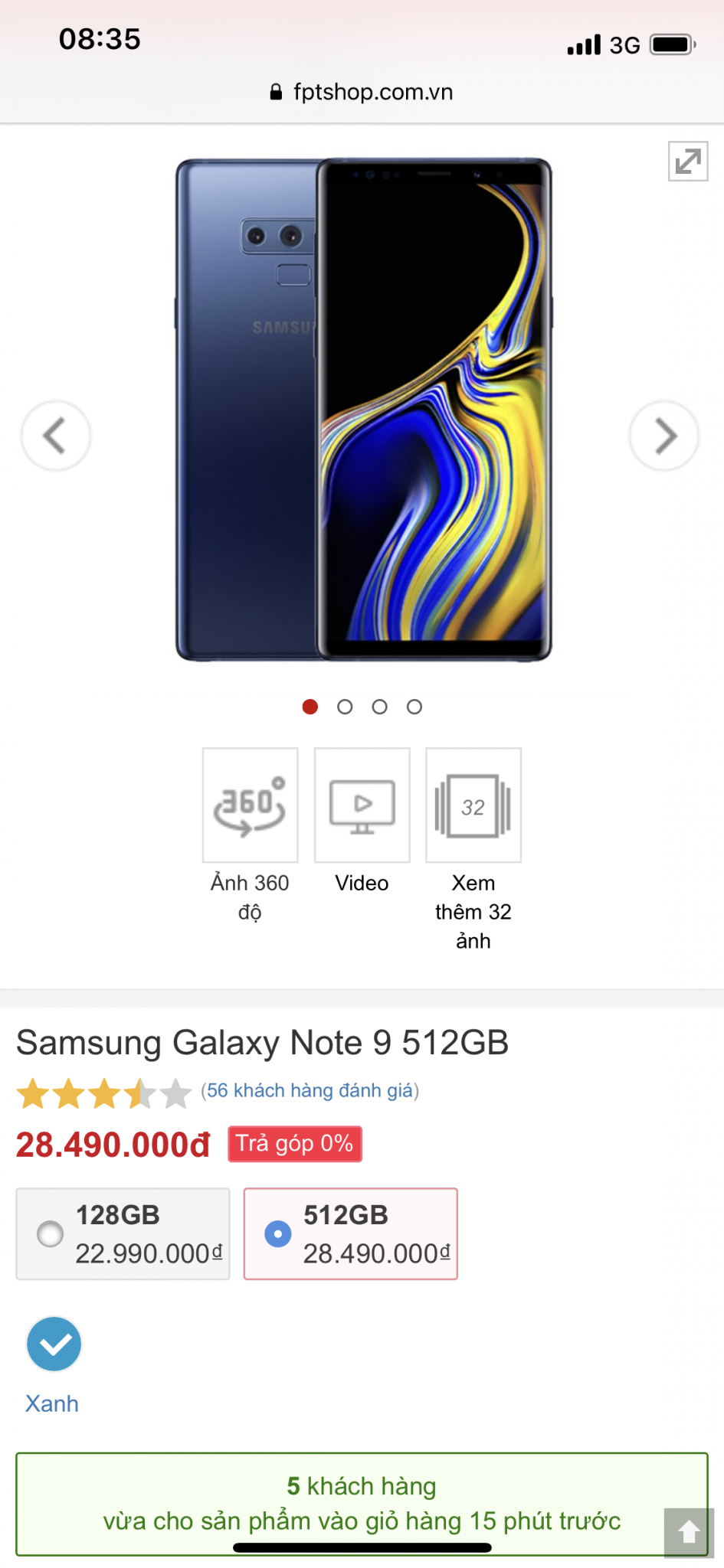724x1568 pixels.
Task: Tap the Trả góp 0% badge
Action: [294, 1144]
